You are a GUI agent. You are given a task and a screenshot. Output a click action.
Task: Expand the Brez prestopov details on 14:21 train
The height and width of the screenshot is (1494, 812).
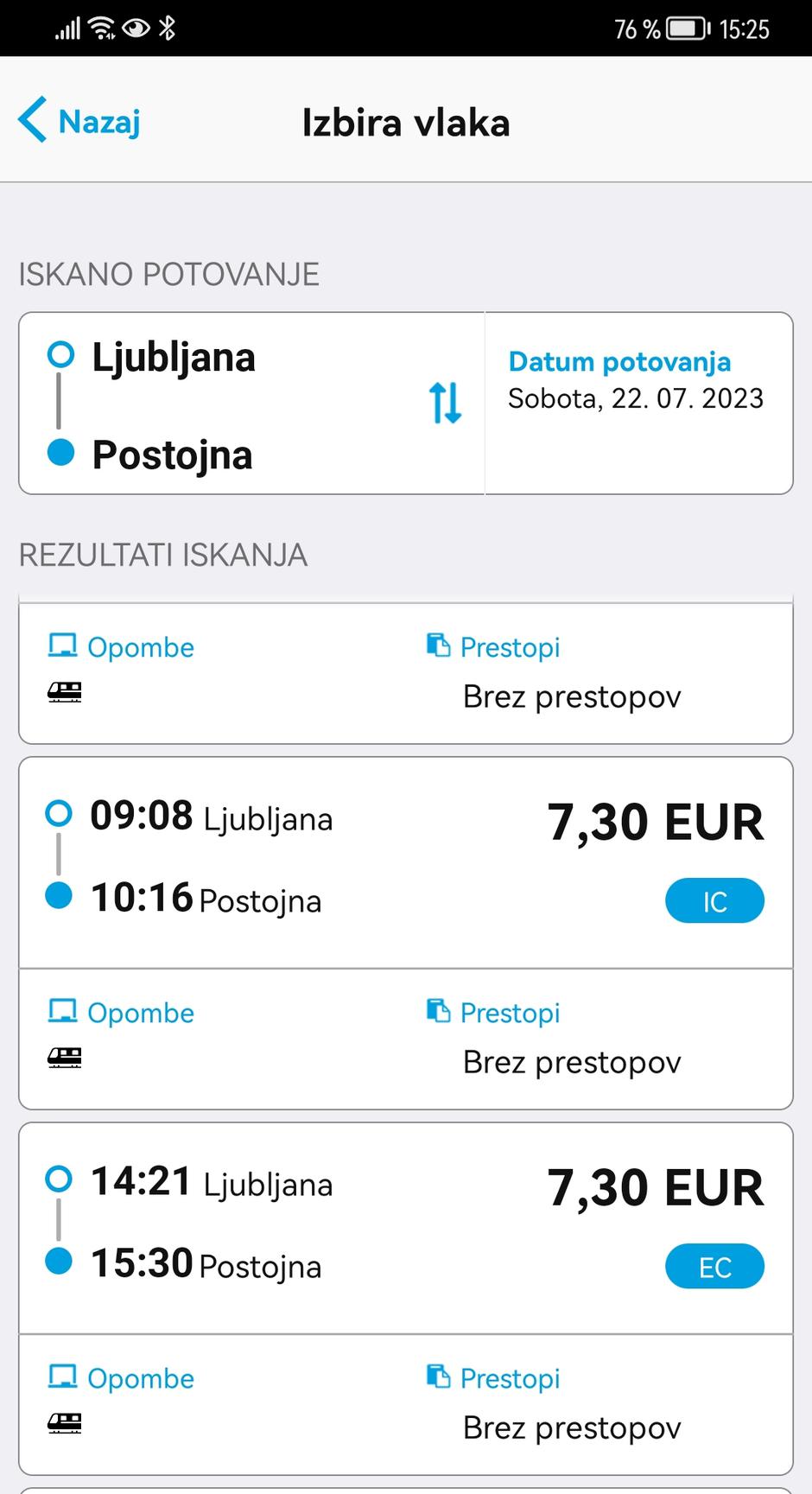pyautogui.click(x=572, y=1427)
